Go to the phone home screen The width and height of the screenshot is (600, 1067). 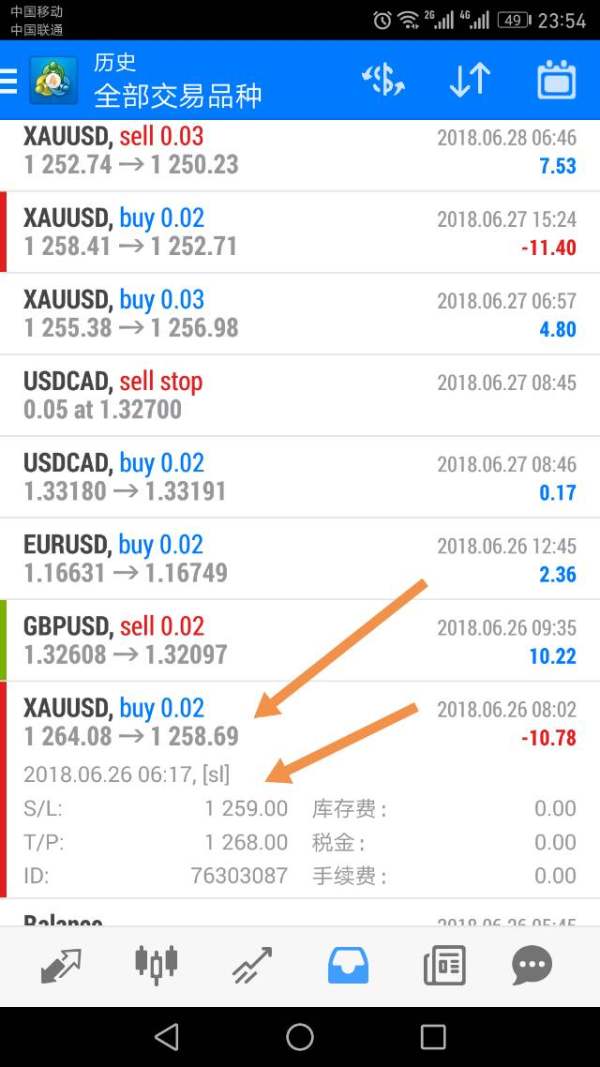tap(300, 1036)
